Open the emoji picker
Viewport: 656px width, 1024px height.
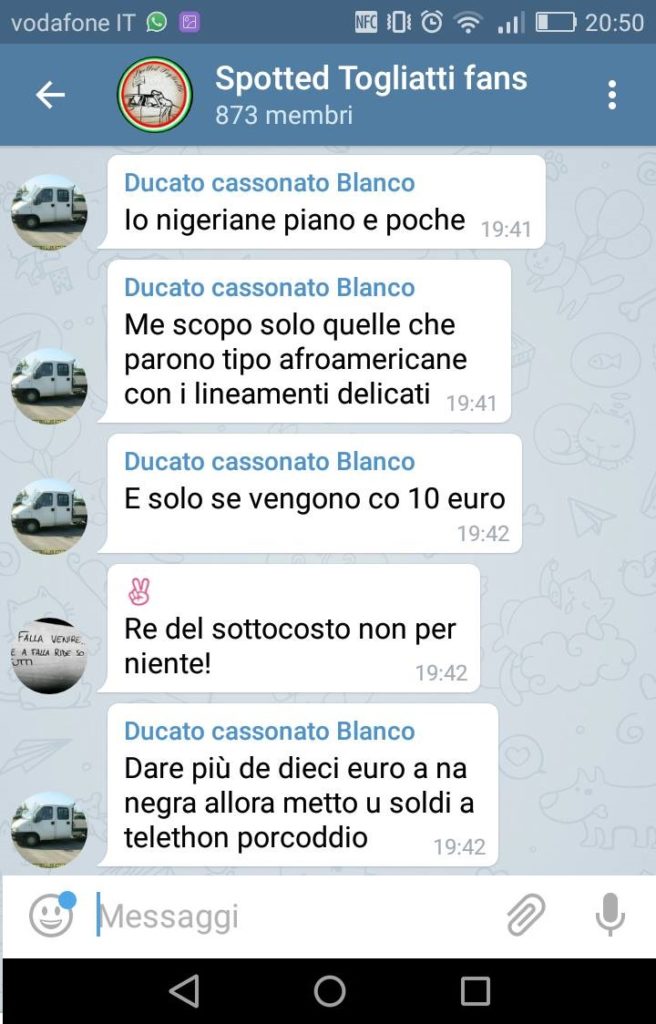coord(51,915)
